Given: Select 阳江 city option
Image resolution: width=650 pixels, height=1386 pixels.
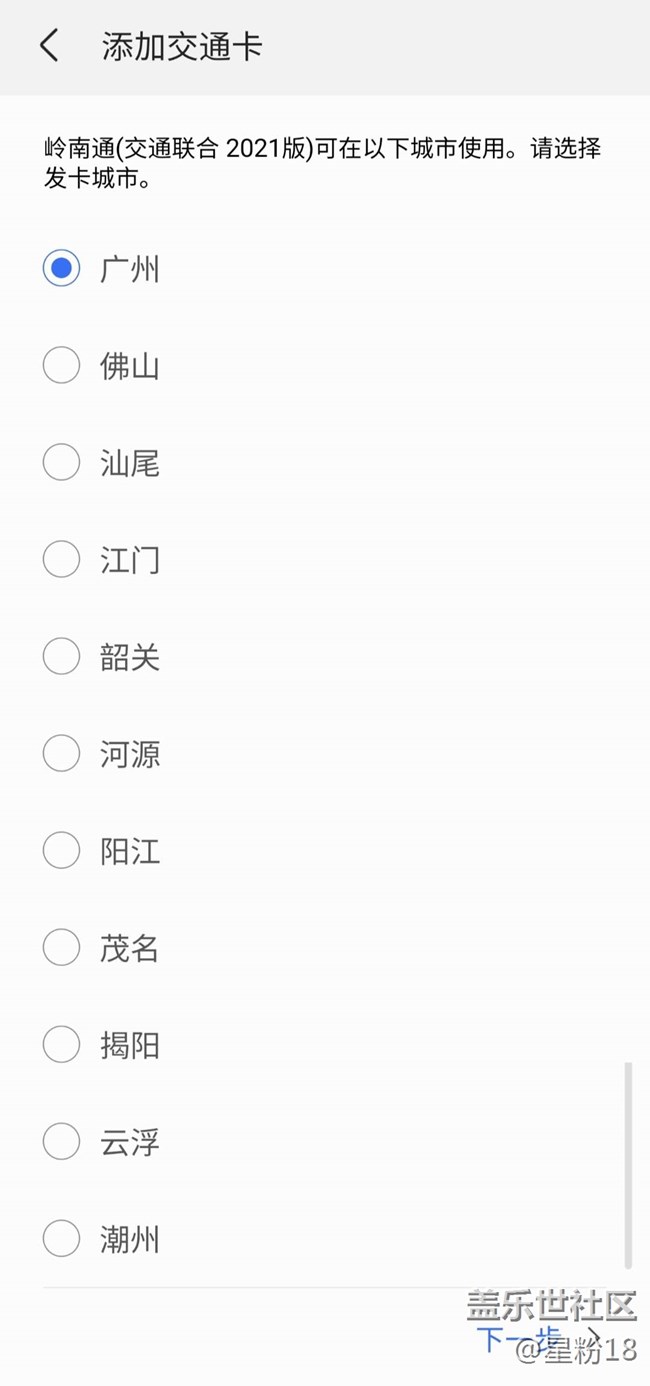Looking at the screenshot, I should tap(61, 851).
